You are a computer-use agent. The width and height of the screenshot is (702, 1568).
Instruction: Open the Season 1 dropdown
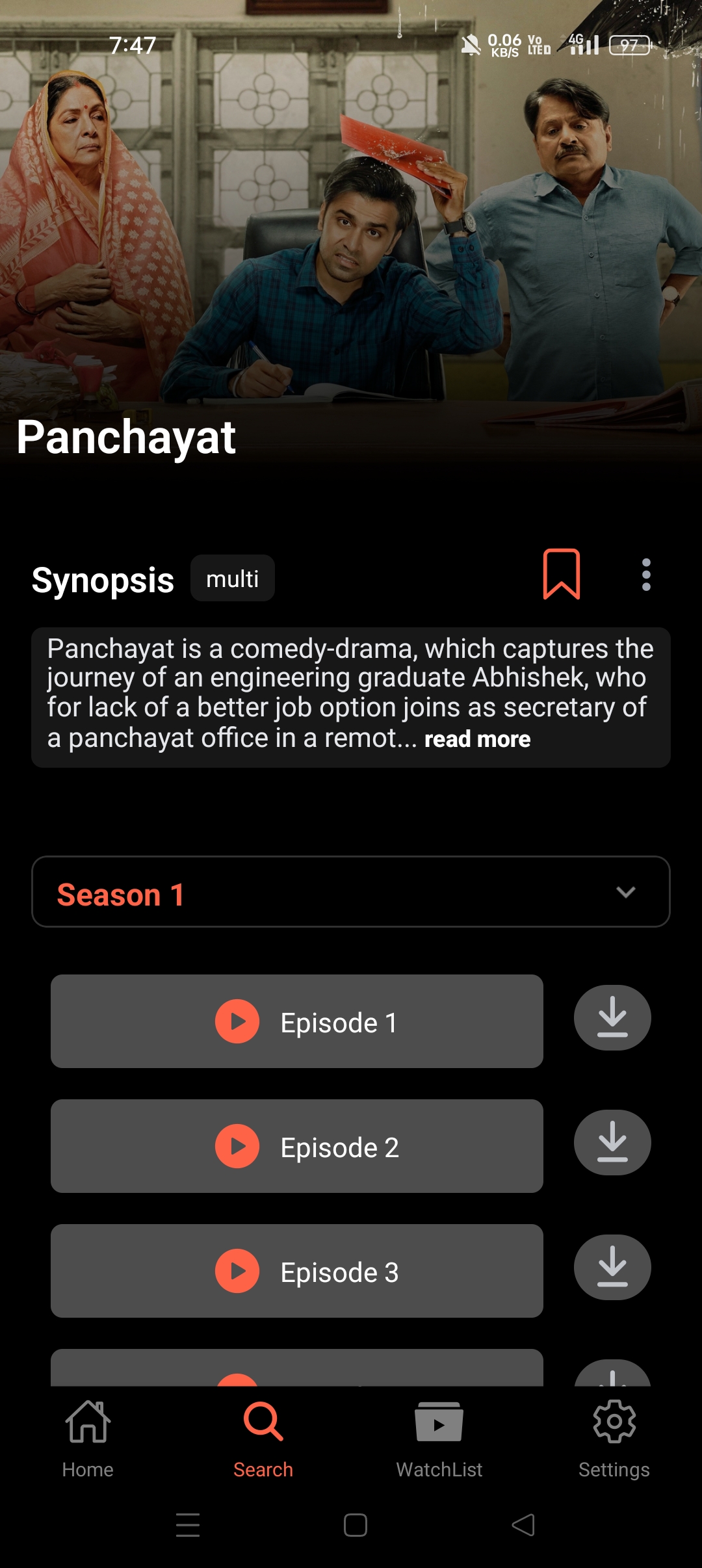[x=351, y=892]
